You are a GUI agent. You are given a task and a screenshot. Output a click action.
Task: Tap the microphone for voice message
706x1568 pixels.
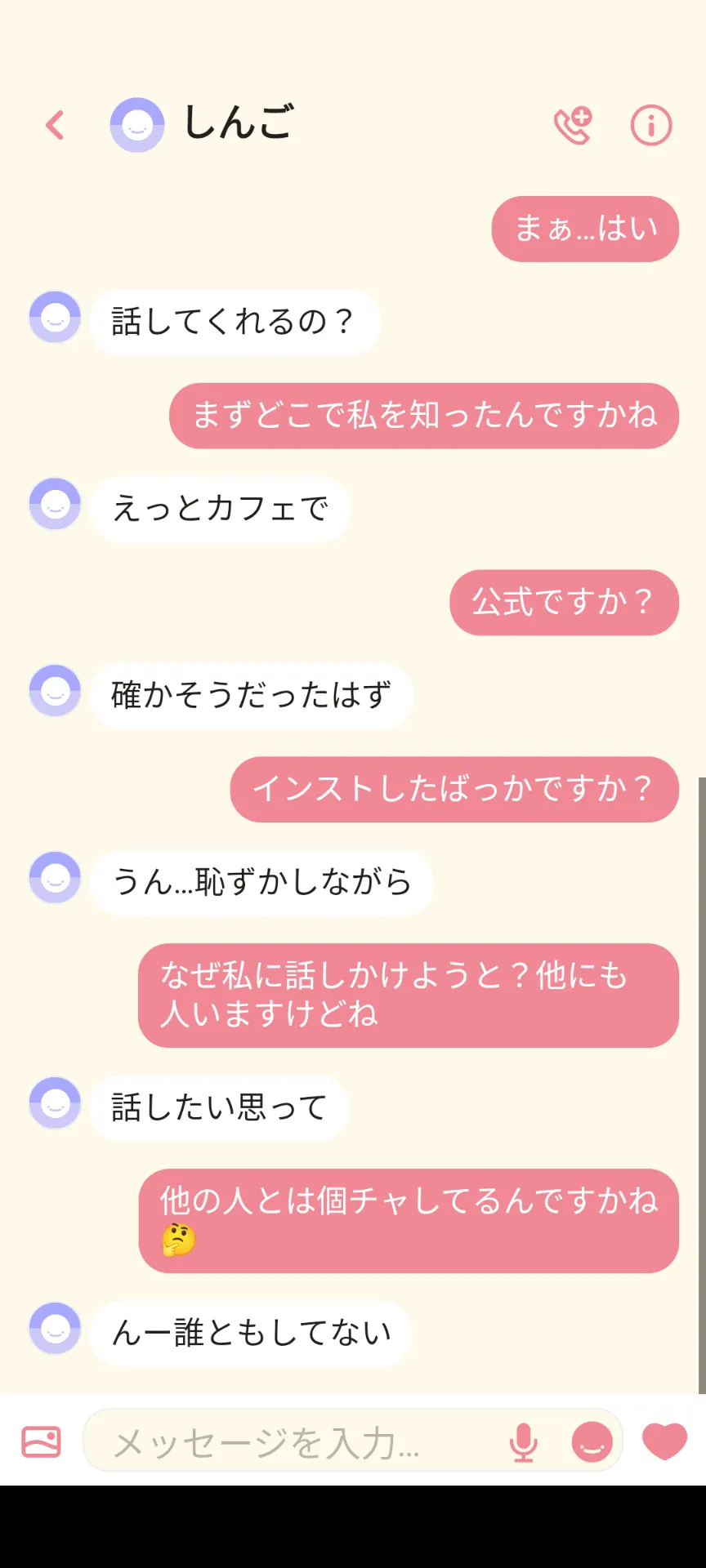(x=523, y=1442)
